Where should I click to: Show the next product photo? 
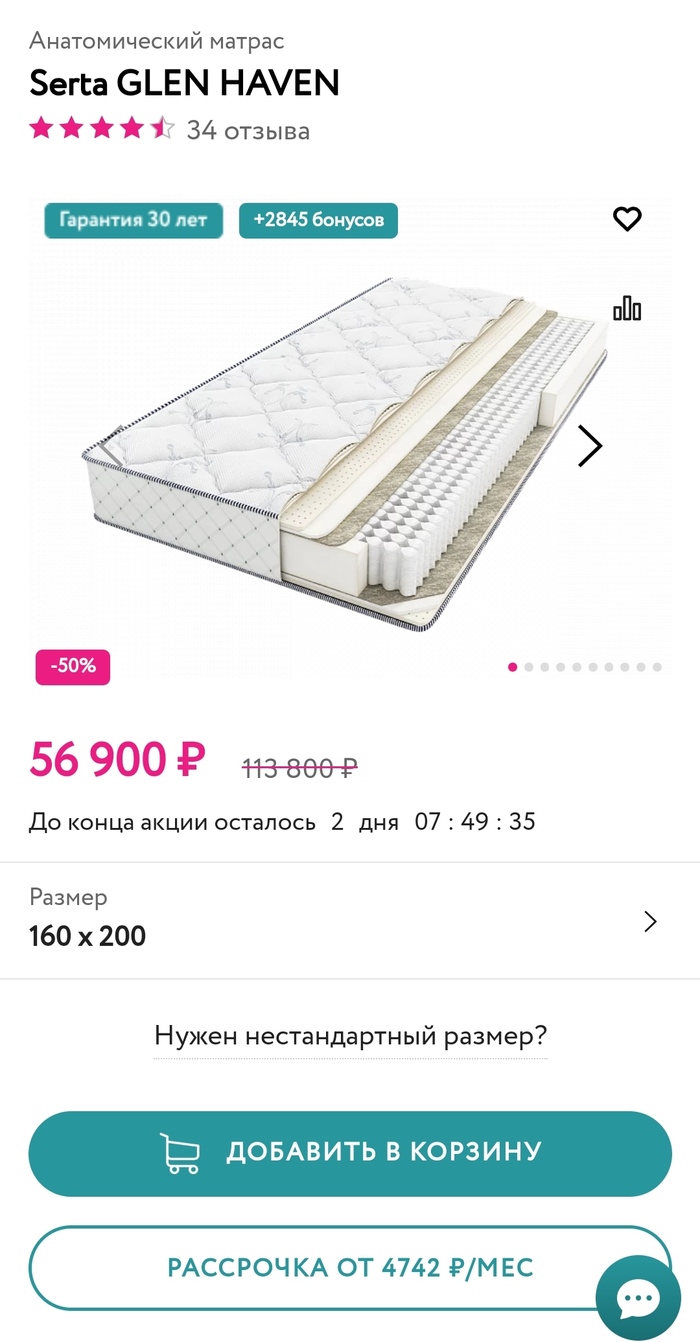590,446
